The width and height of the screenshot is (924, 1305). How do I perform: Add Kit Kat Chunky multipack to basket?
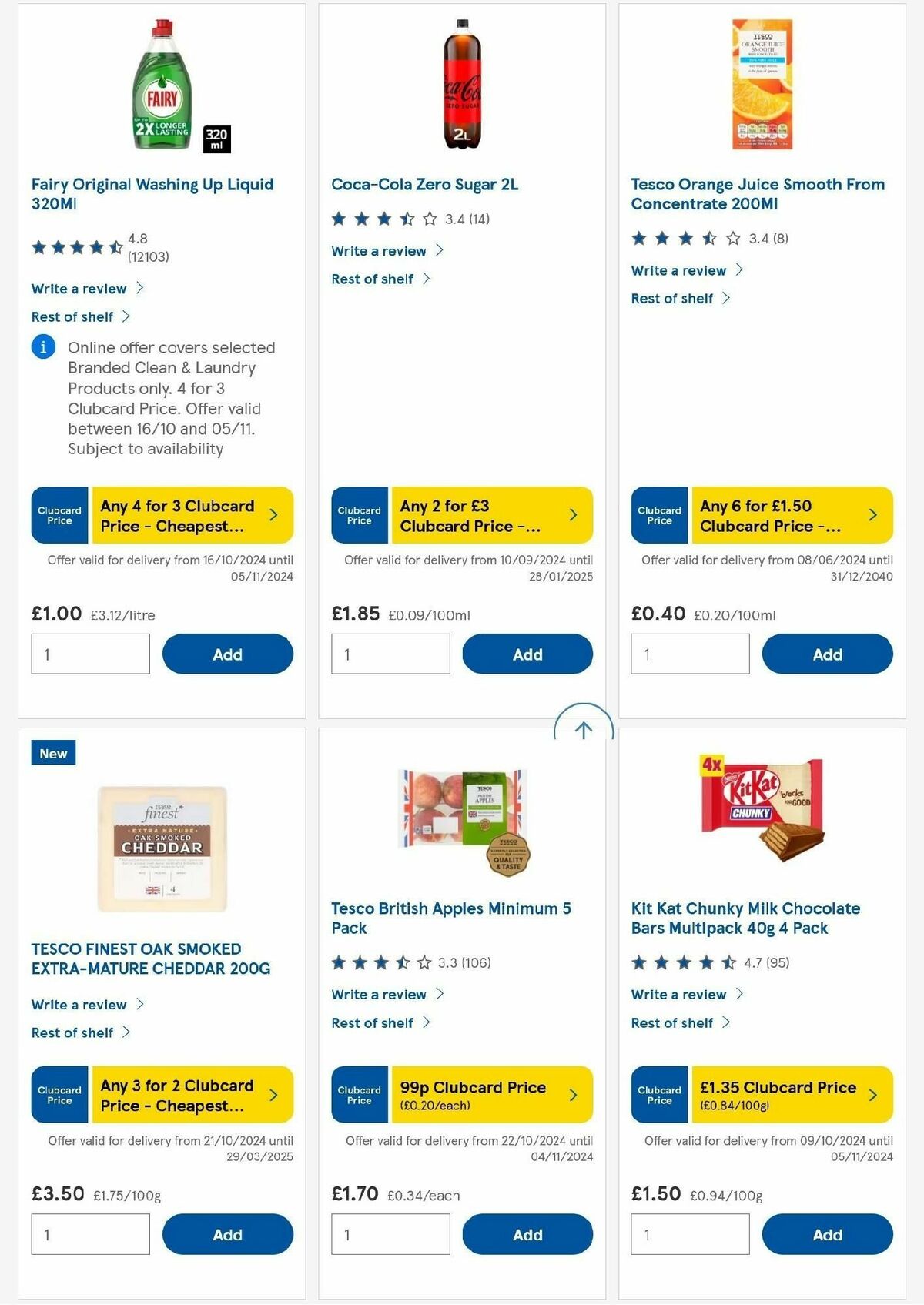point(827,1234)
